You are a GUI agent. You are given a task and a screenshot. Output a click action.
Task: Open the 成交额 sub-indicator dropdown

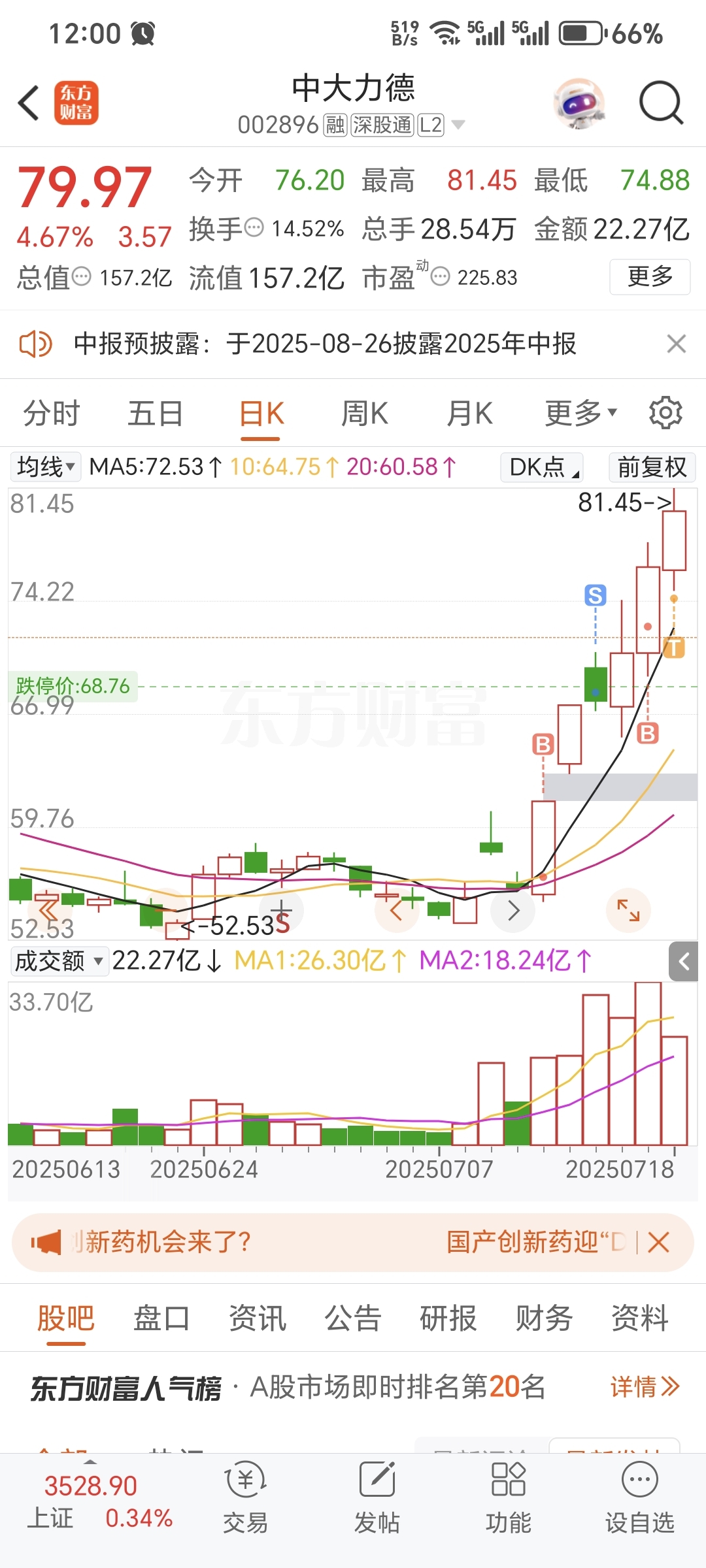(59, 961)
